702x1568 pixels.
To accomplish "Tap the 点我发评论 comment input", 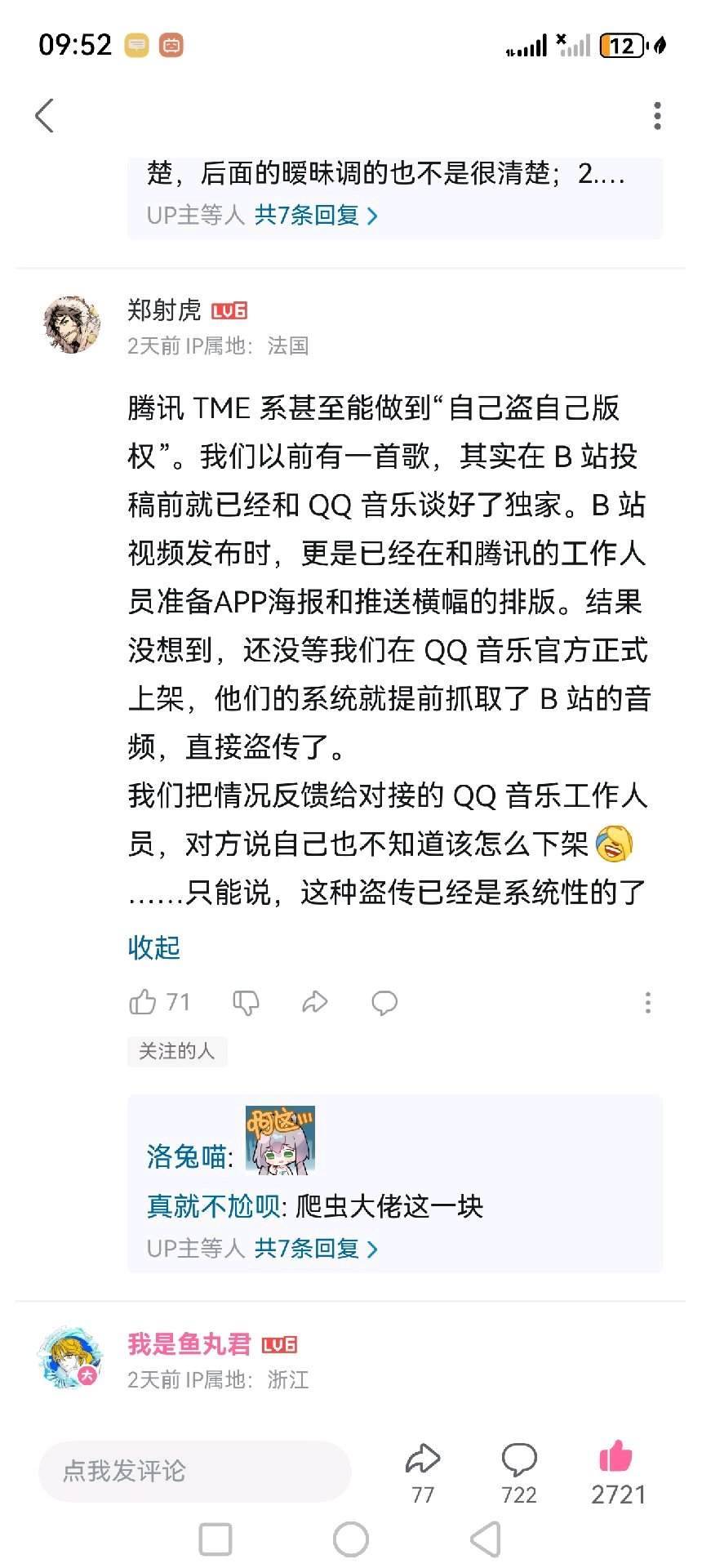I will coord(194,1471).
